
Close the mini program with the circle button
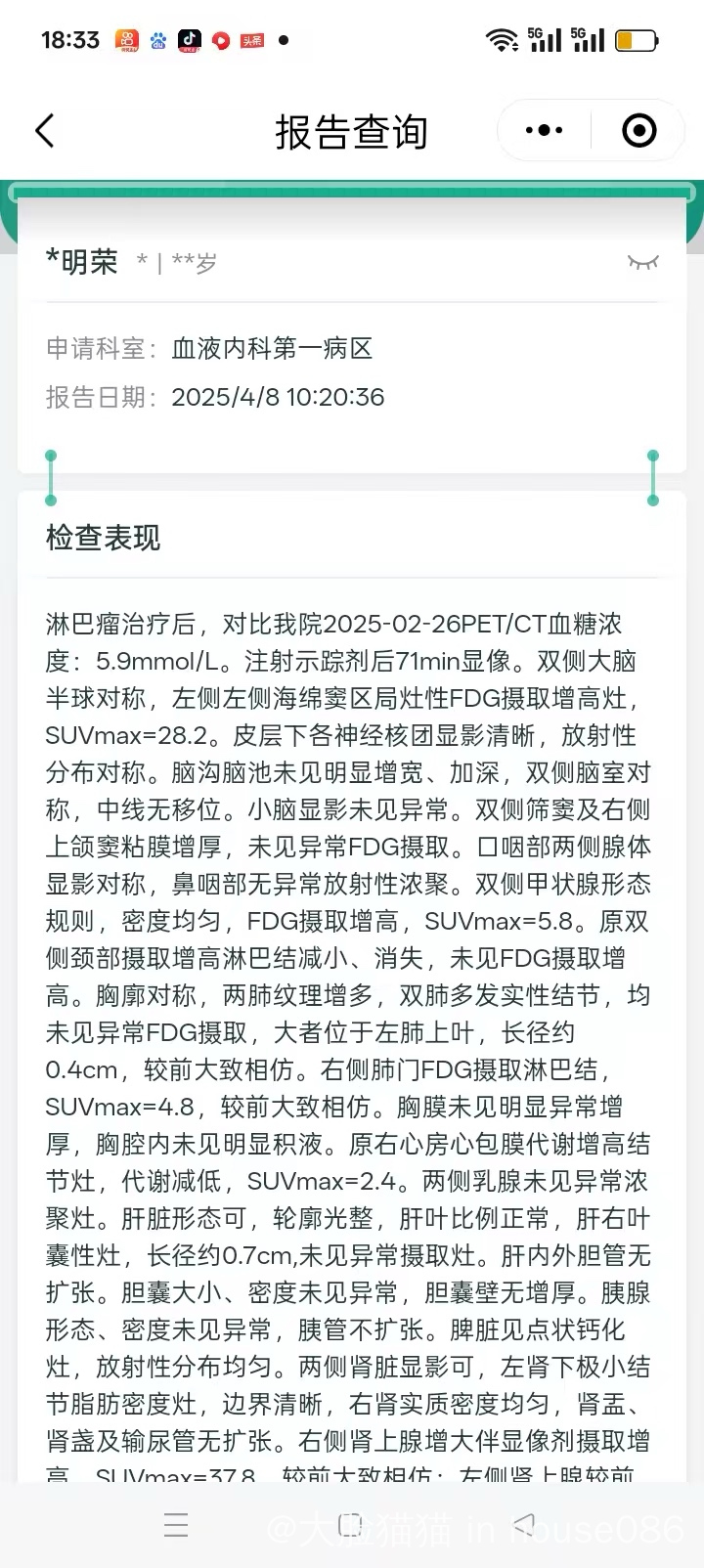[x=638, y=130]
